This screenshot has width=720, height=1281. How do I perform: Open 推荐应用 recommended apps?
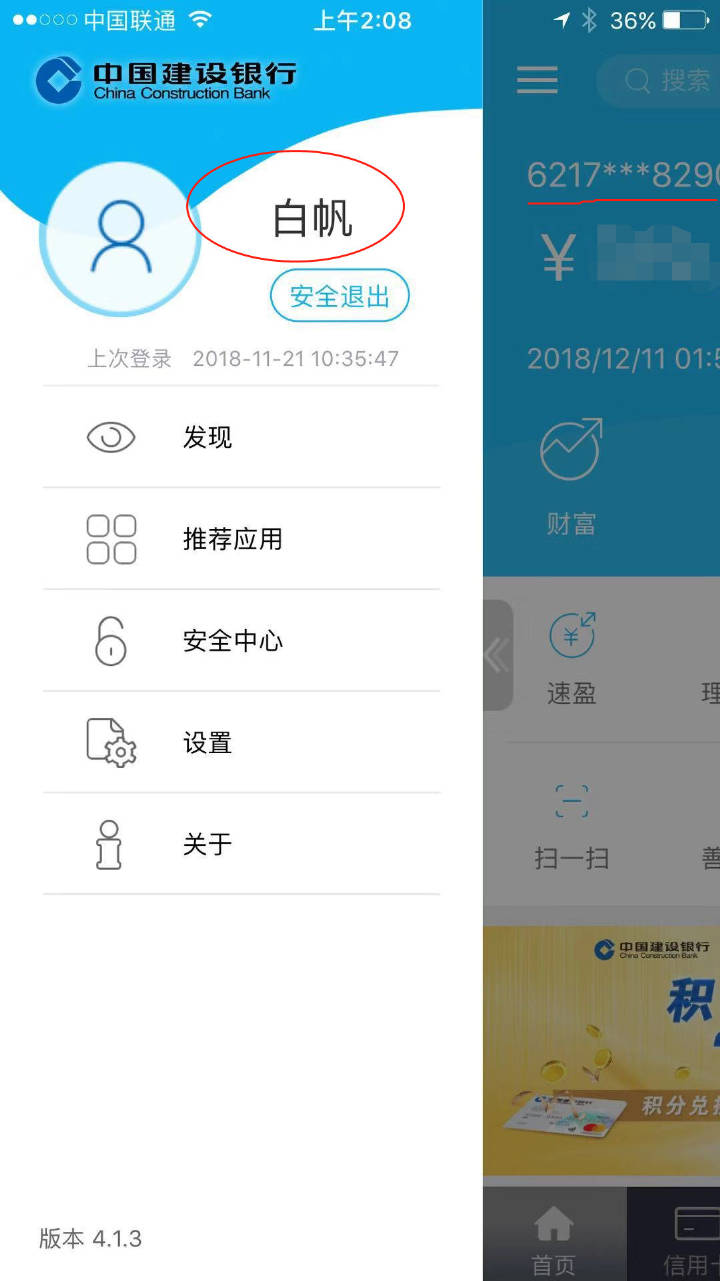[240, 539]
